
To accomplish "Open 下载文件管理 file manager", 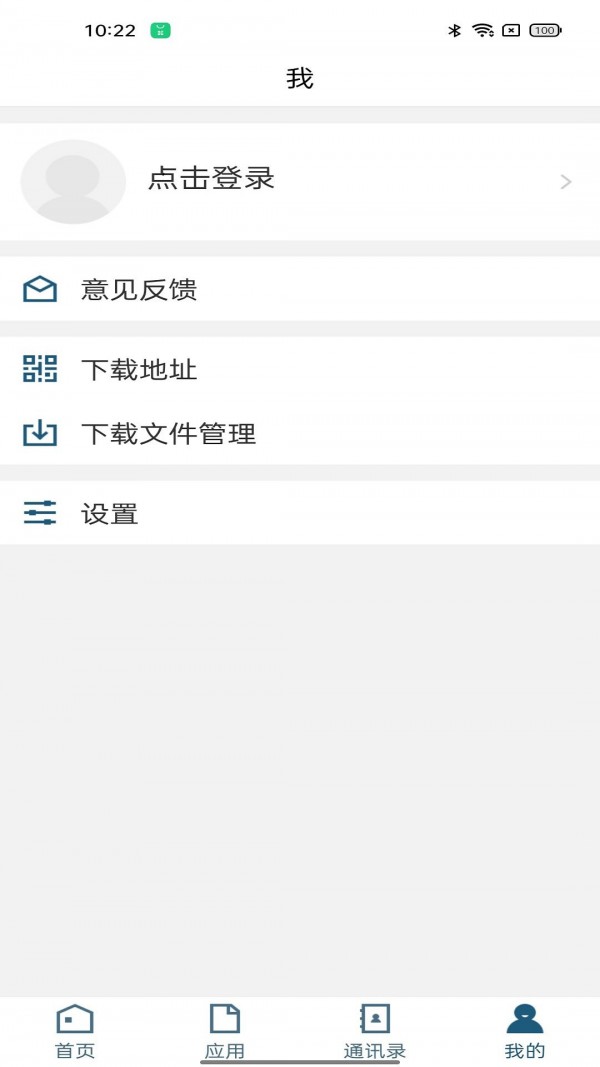I will click(x=168, y=434).
